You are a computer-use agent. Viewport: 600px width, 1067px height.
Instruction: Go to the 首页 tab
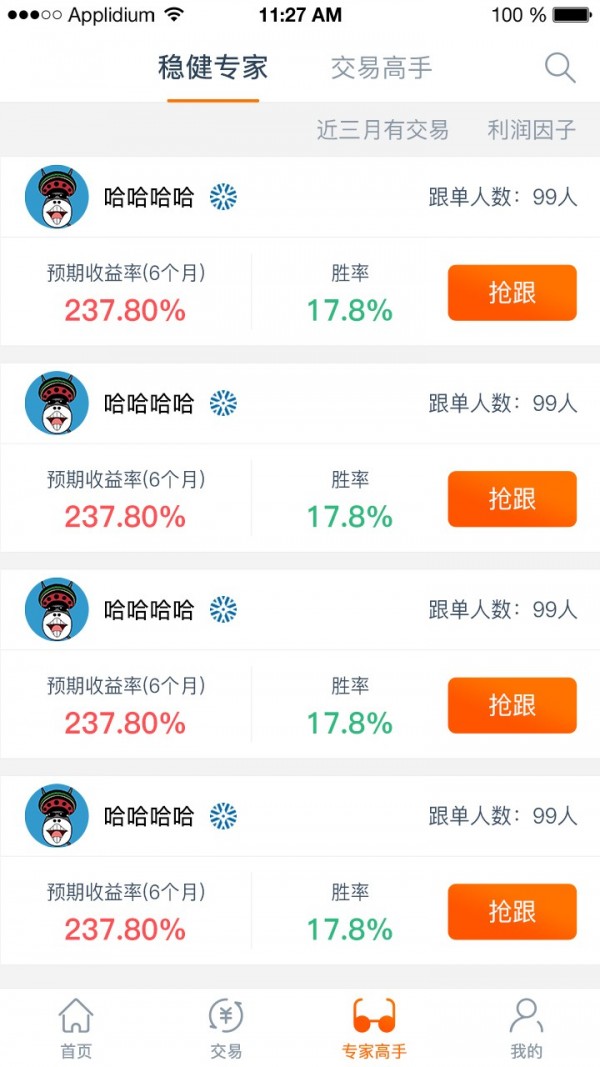point(76,1028)
